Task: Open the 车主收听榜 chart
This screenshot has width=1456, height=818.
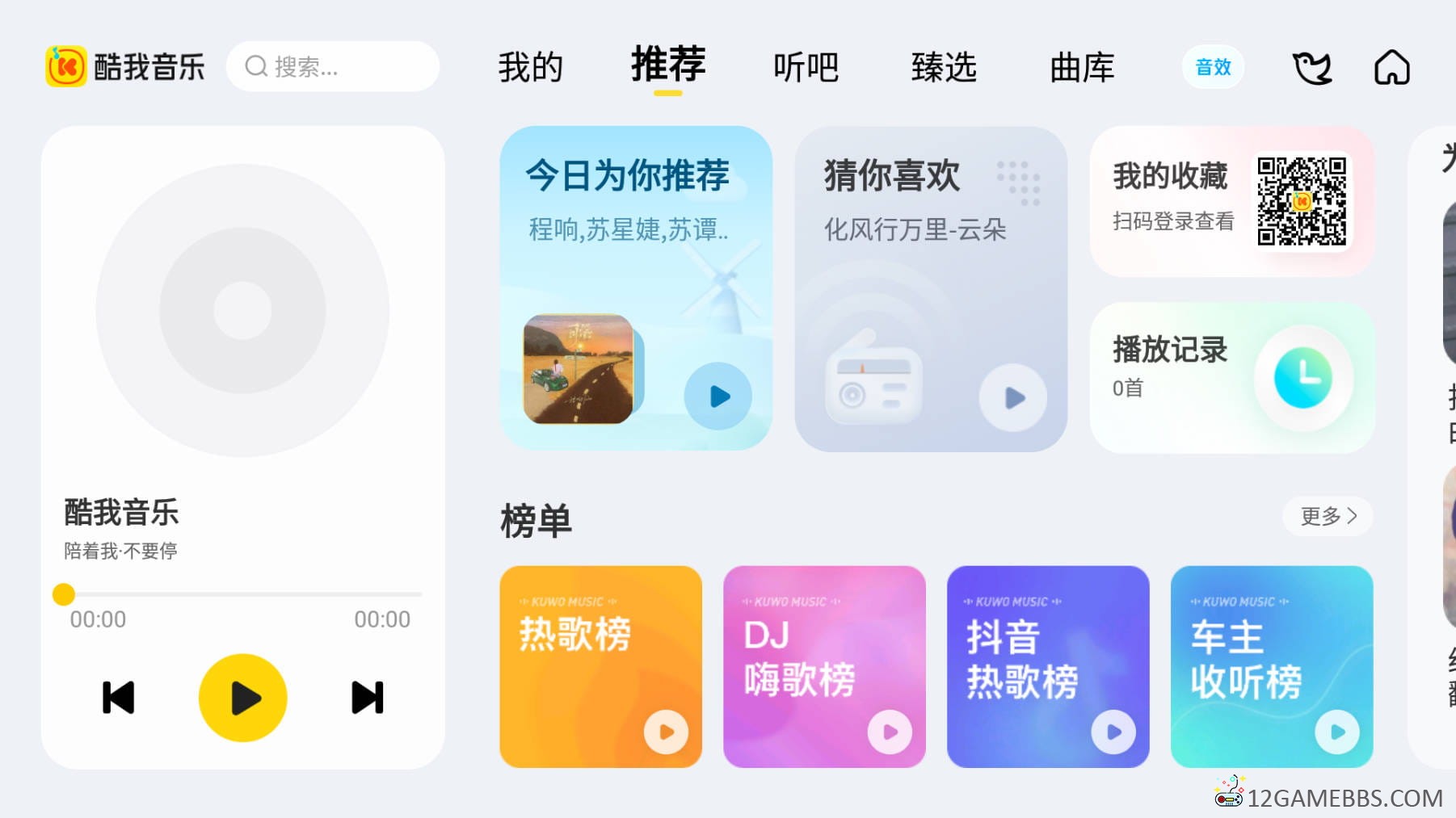Action: [x=1271, y=666]
